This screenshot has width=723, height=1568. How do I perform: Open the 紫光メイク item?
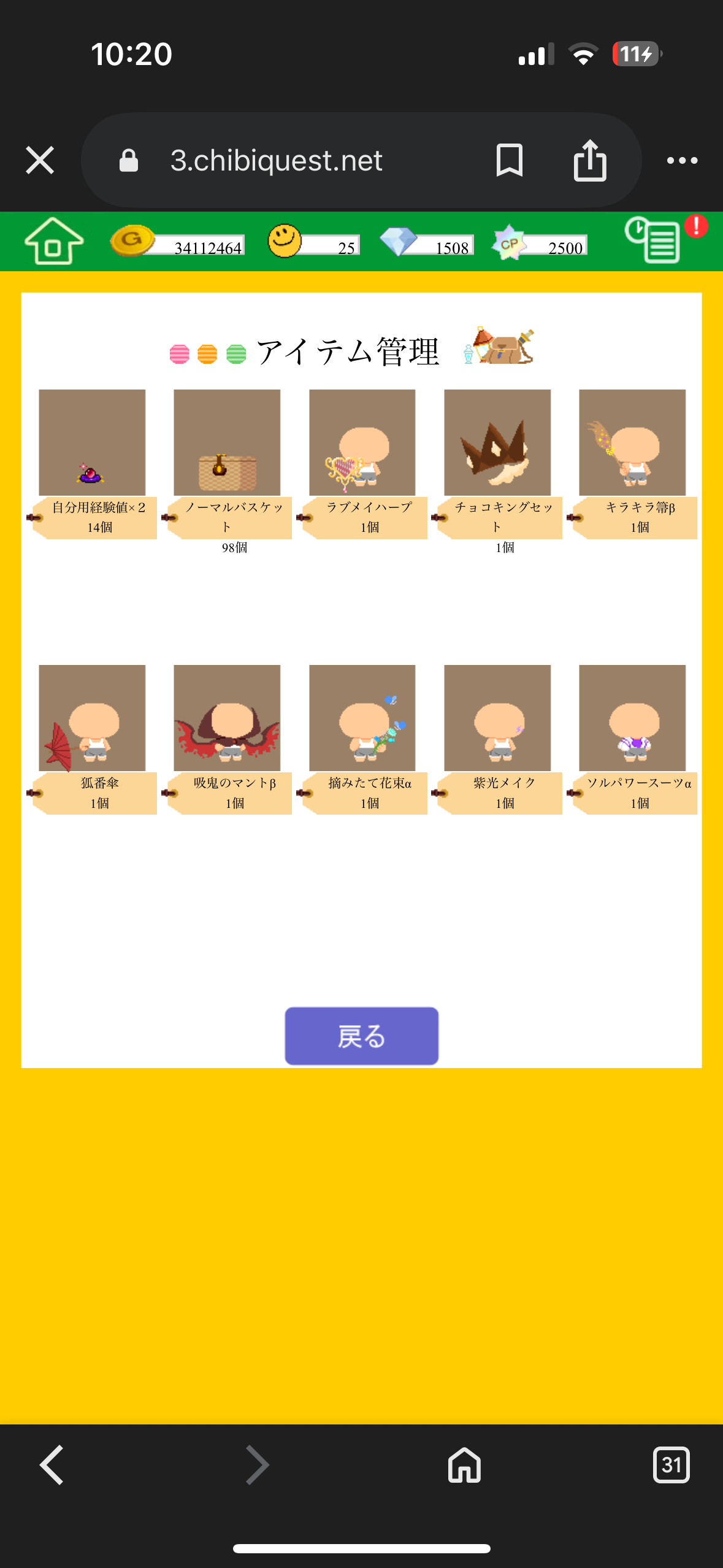click(497, 718)
